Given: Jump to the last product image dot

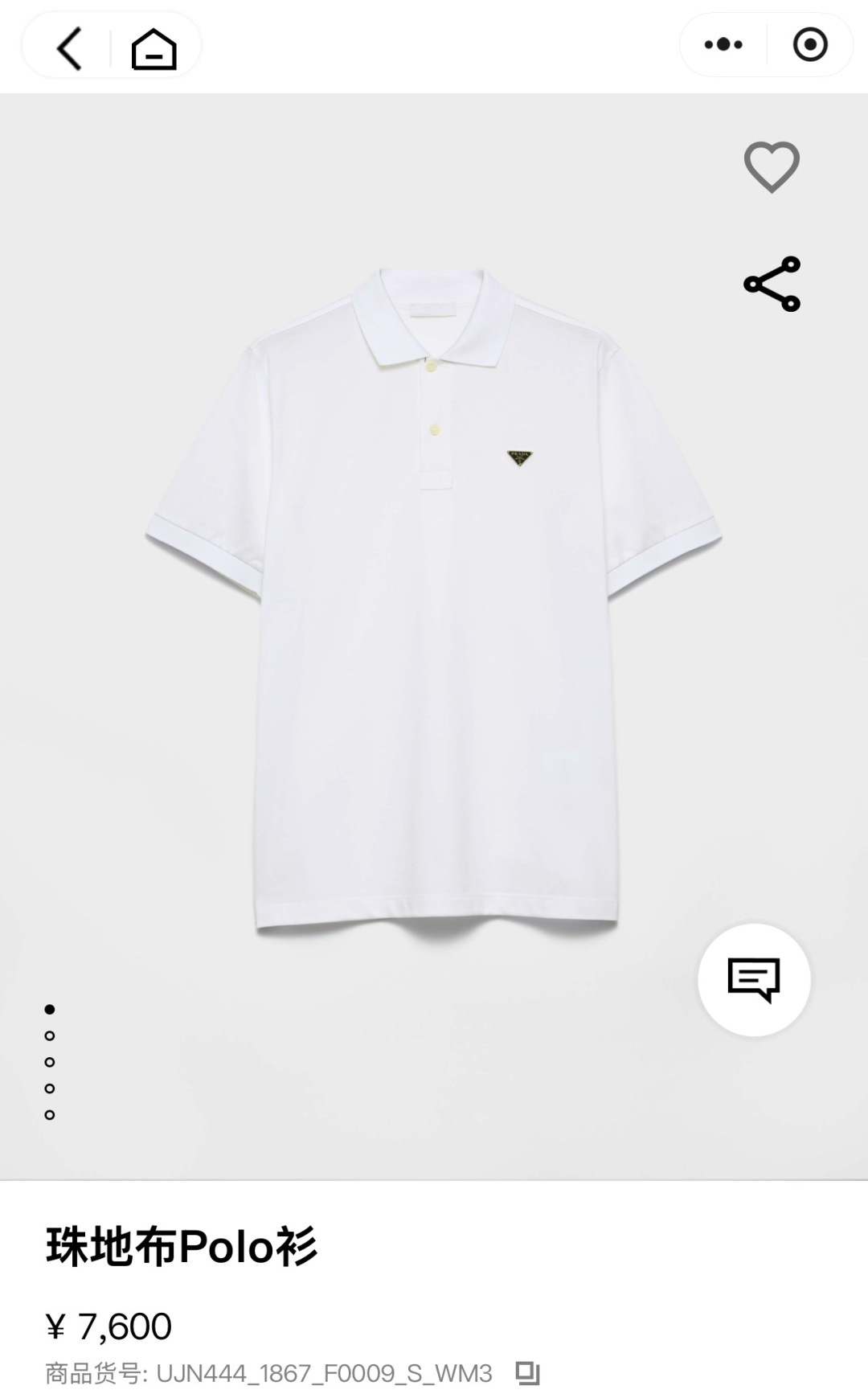Looking at the screenshot, I should tap(50, 1114).
